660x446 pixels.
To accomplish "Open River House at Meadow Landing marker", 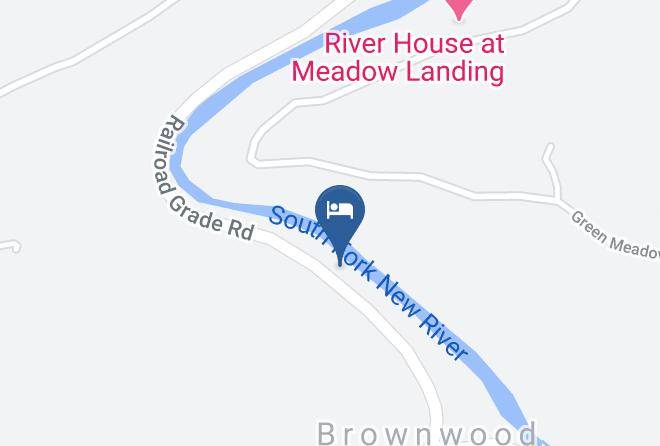I will 459,9.
